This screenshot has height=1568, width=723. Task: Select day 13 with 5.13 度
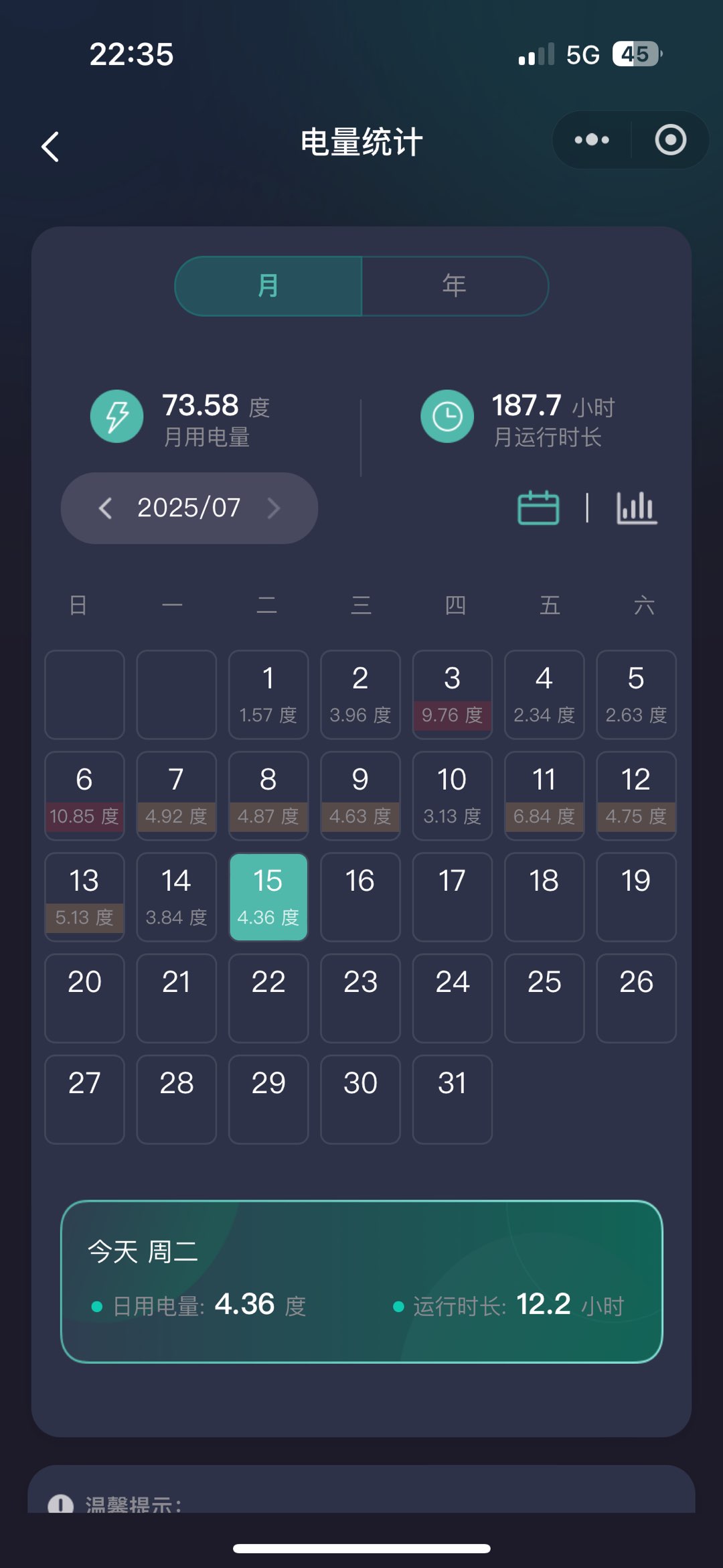pyautogui.click(x=84, y=897)
